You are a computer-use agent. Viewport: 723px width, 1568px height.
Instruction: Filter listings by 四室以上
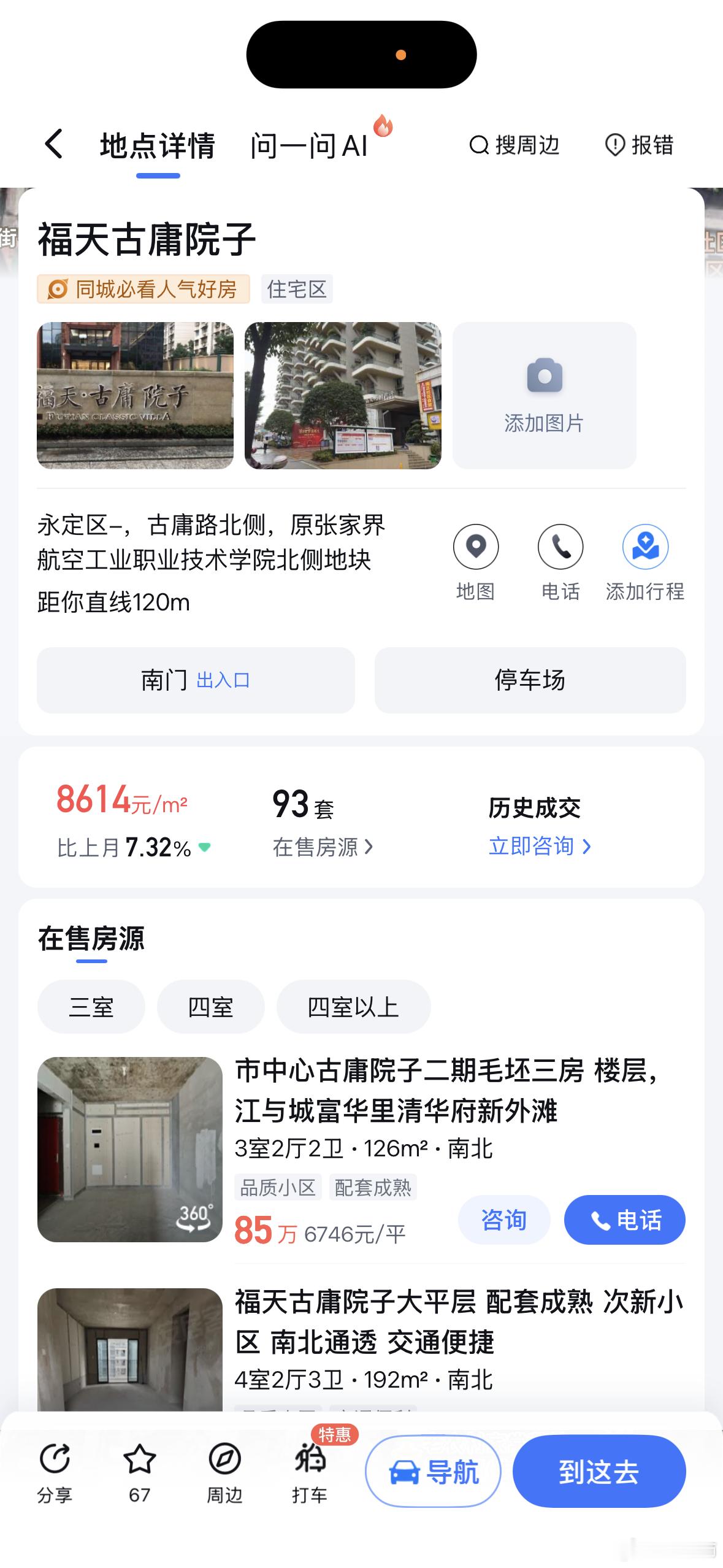click(353, 1007)
